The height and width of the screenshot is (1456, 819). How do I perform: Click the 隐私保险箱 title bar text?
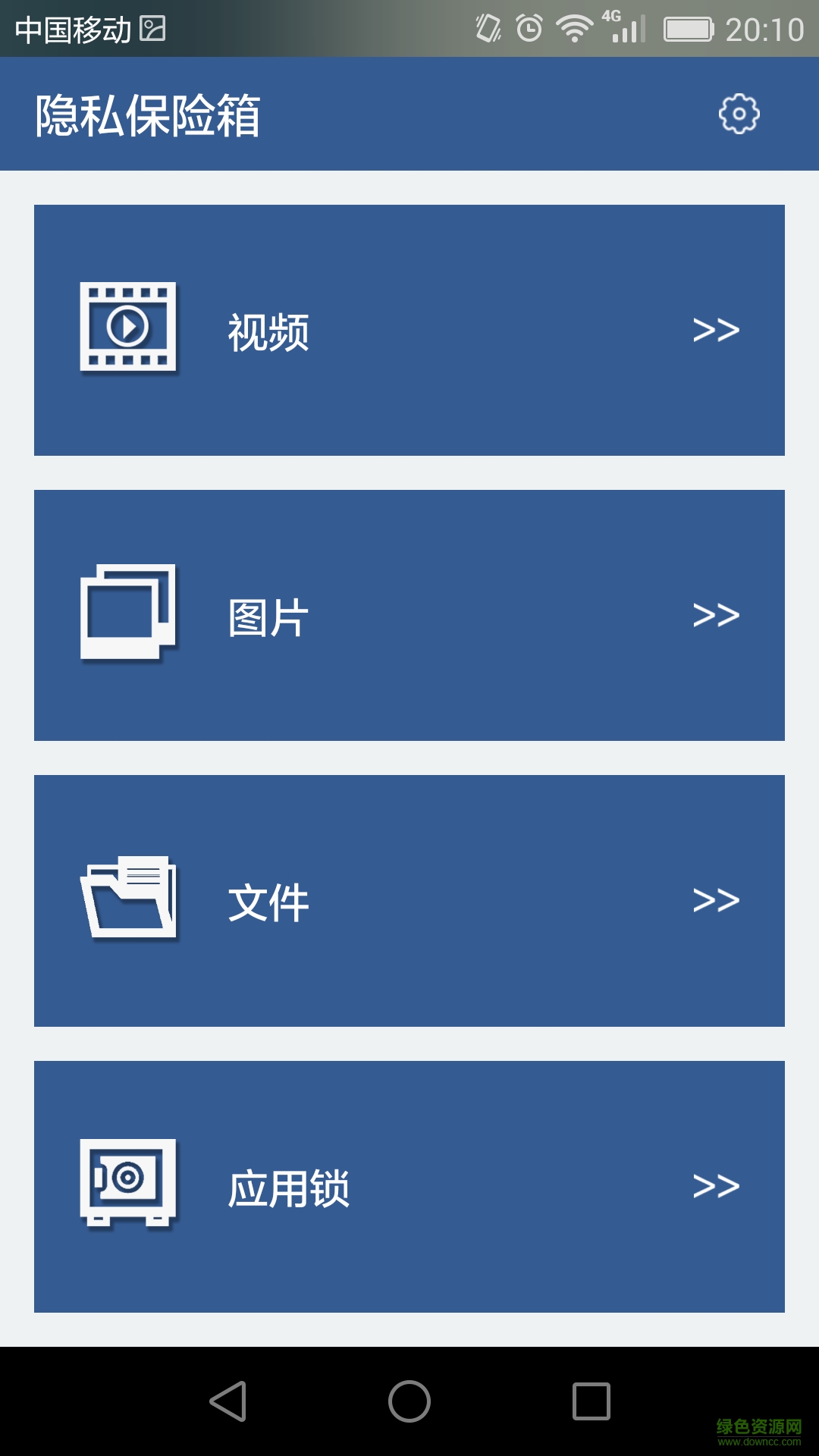tap(148, 115)
